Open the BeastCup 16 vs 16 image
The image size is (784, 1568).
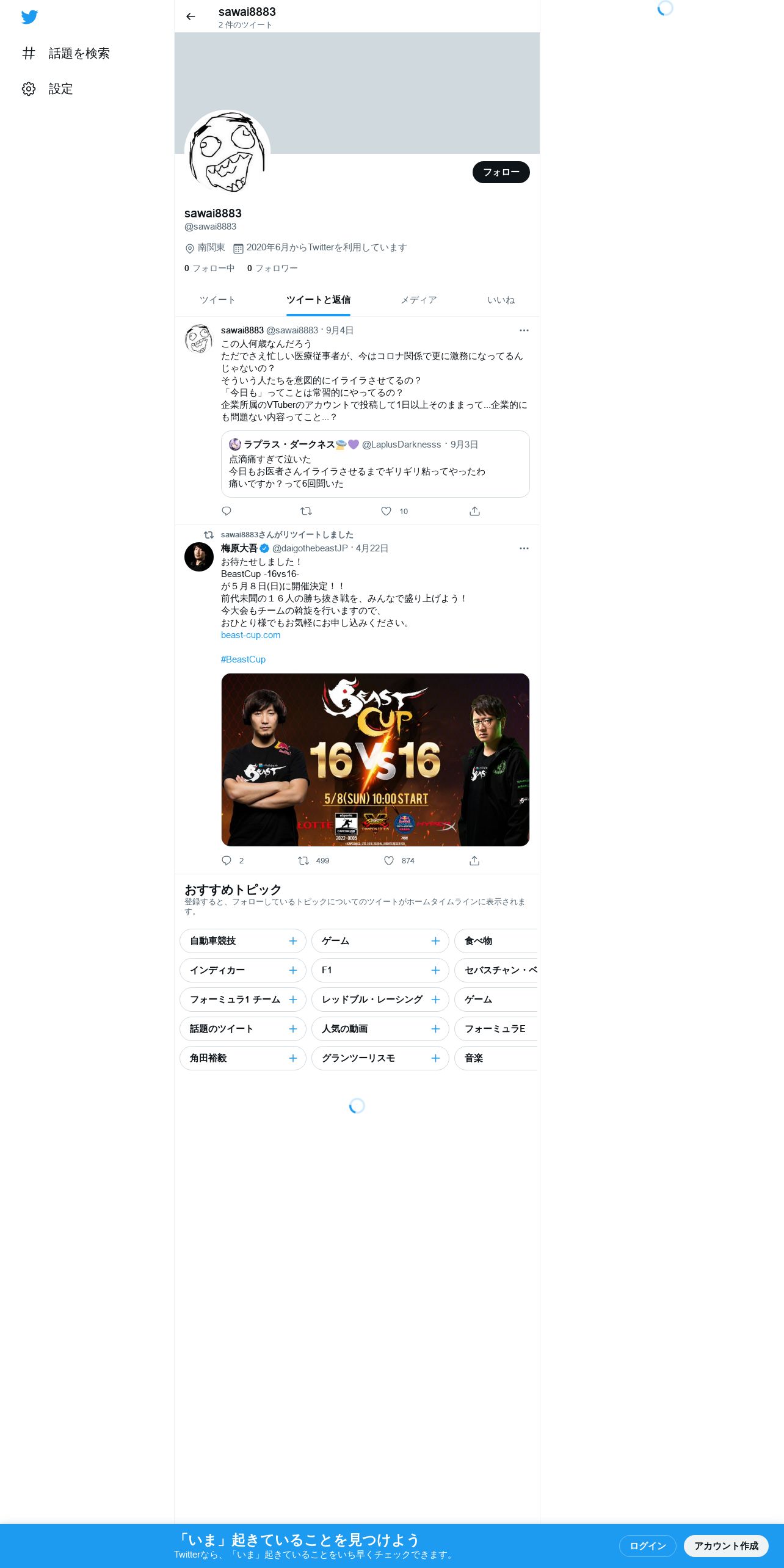coord(375,760)
